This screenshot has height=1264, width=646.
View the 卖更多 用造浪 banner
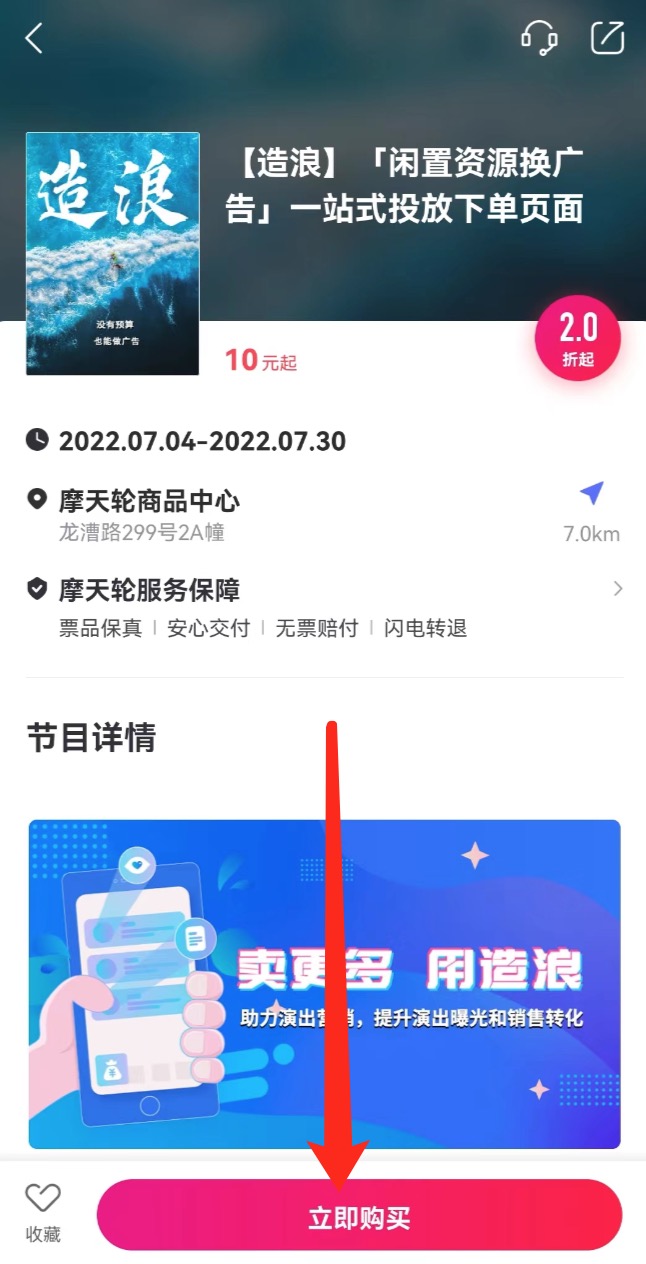point(324,984)
